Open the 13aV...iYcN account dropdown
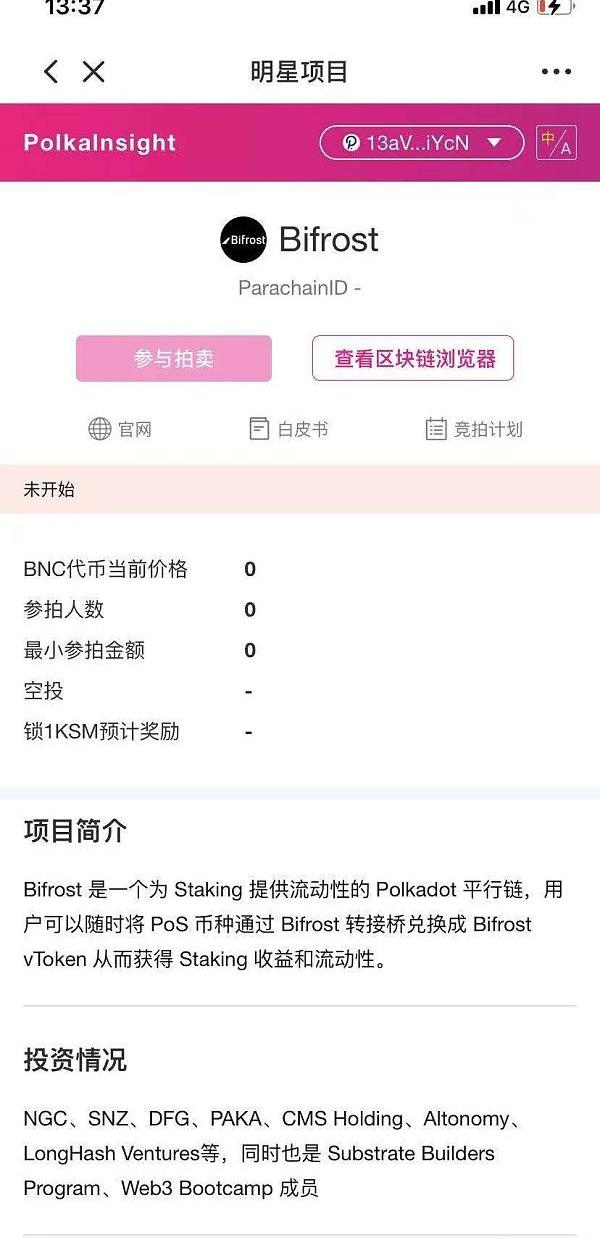This screenshot has height=1239, width=600. (x=421, y=143)
